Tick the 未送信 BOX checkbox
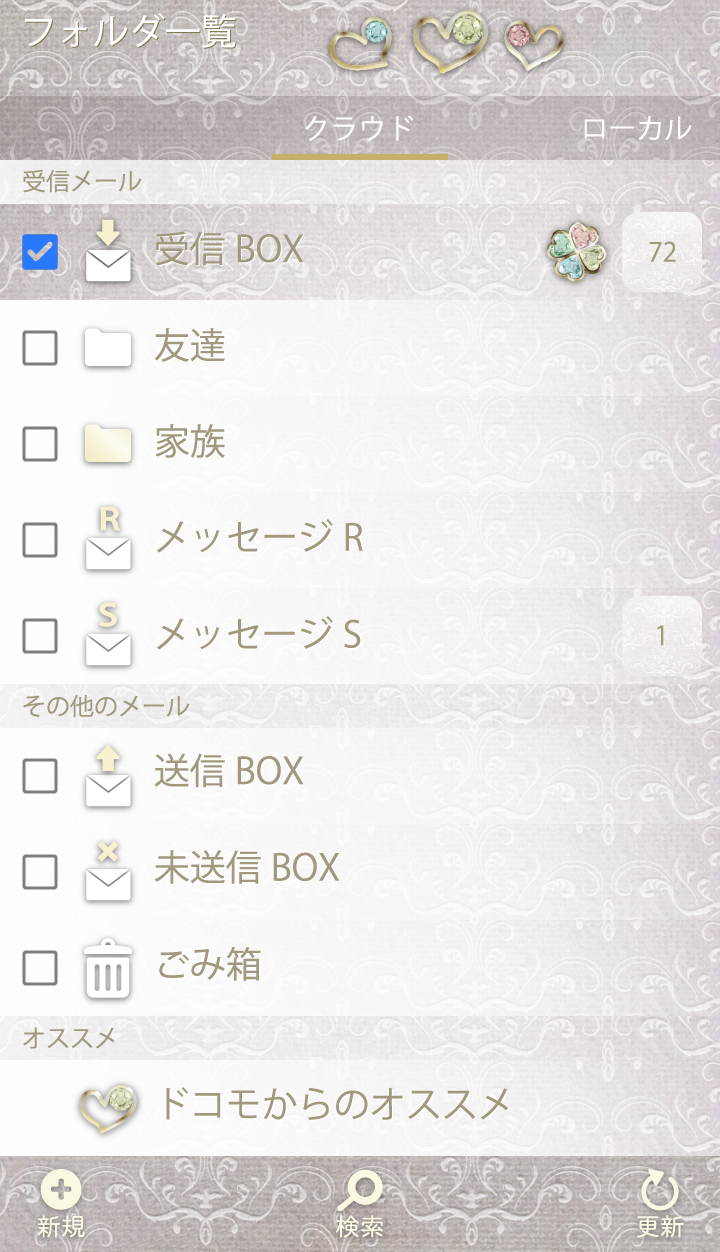The width and height of the screenshot is (720, 1252). pyautogui.click(x=40, y=872)
